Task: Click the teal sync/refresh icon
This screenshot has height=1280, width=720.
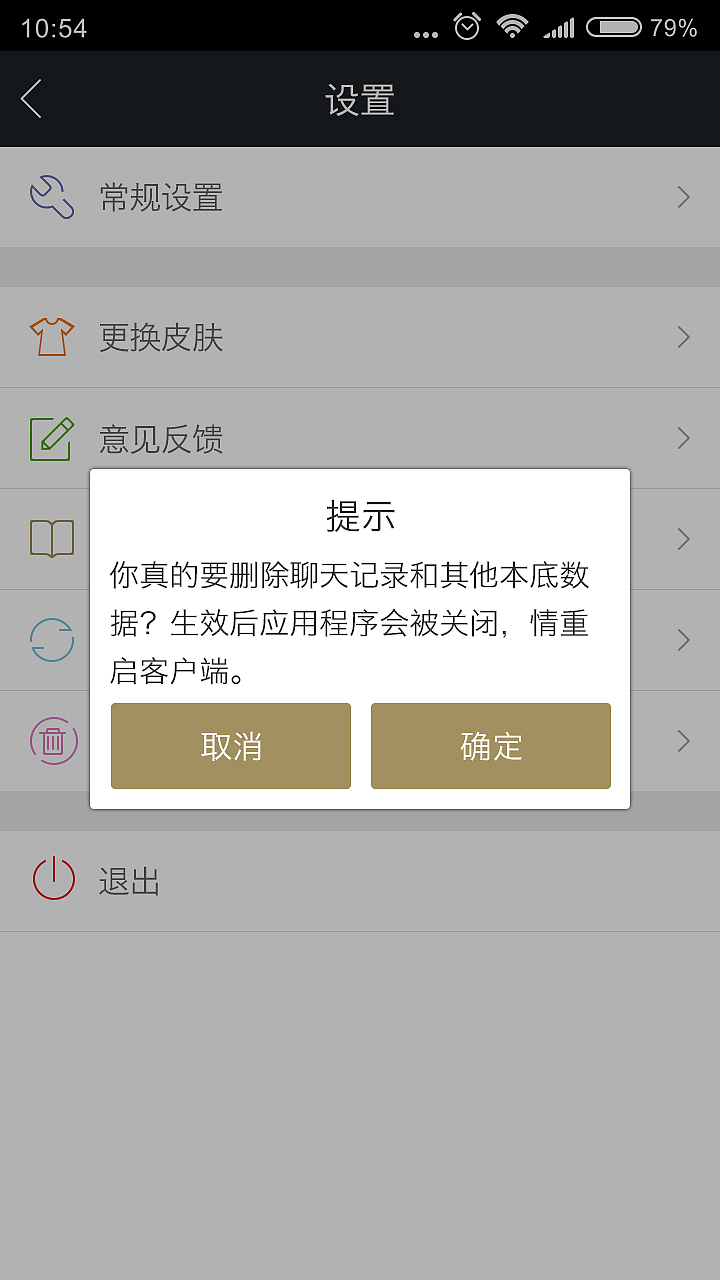Action: click(x=54, y=639)
